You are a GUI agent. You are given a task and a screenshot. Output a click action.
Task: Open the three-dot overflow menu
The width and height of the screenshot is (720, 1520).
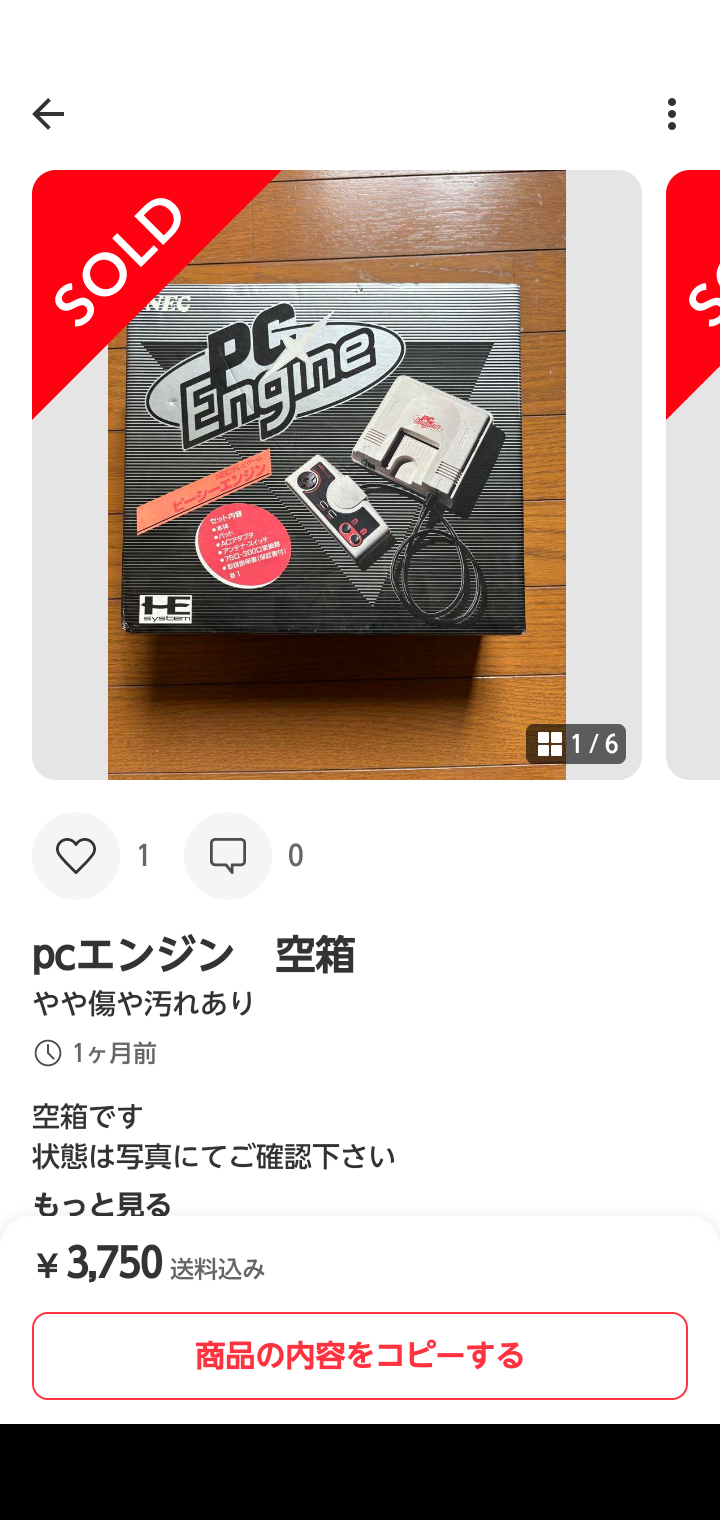[x=672, y=114]
